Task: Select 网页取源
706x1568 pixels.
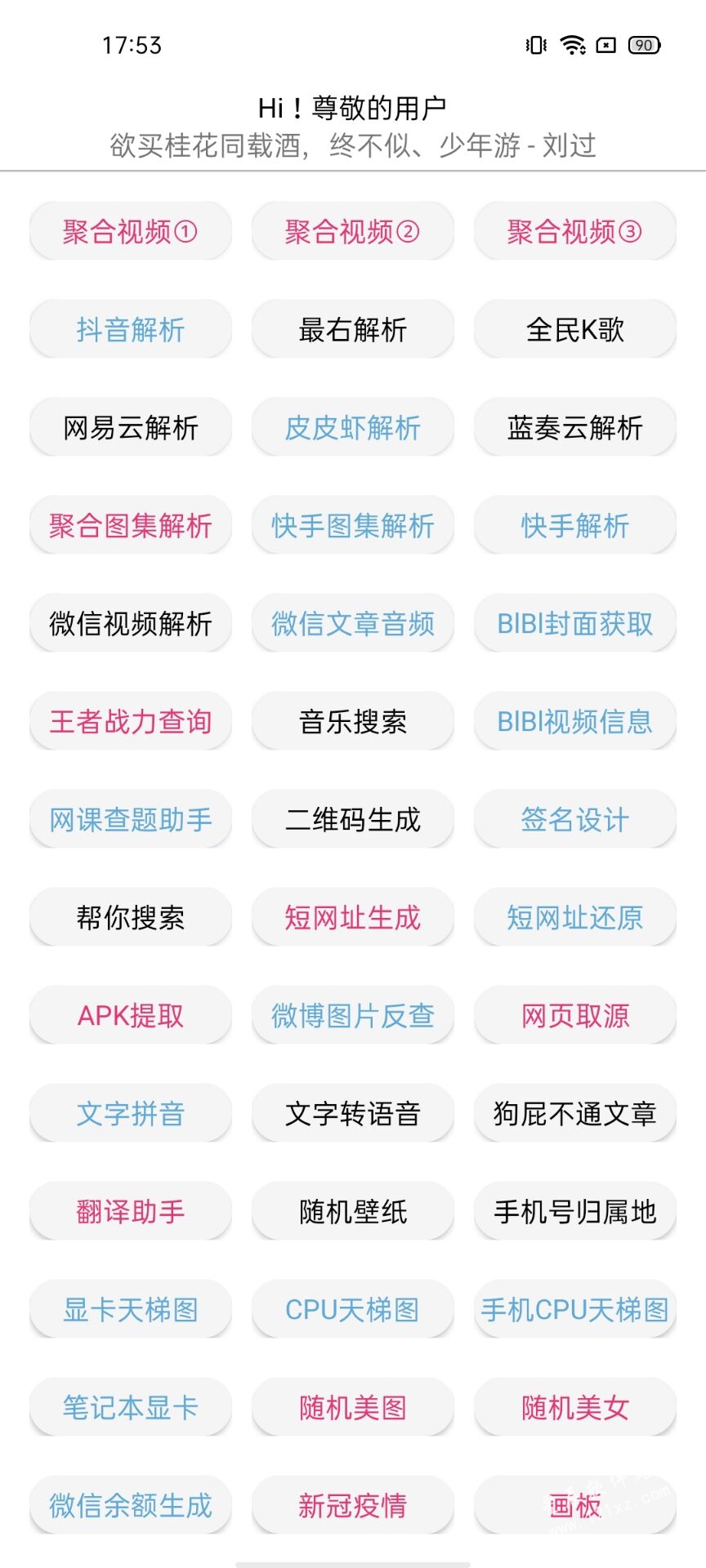Action: [575, 1016]
